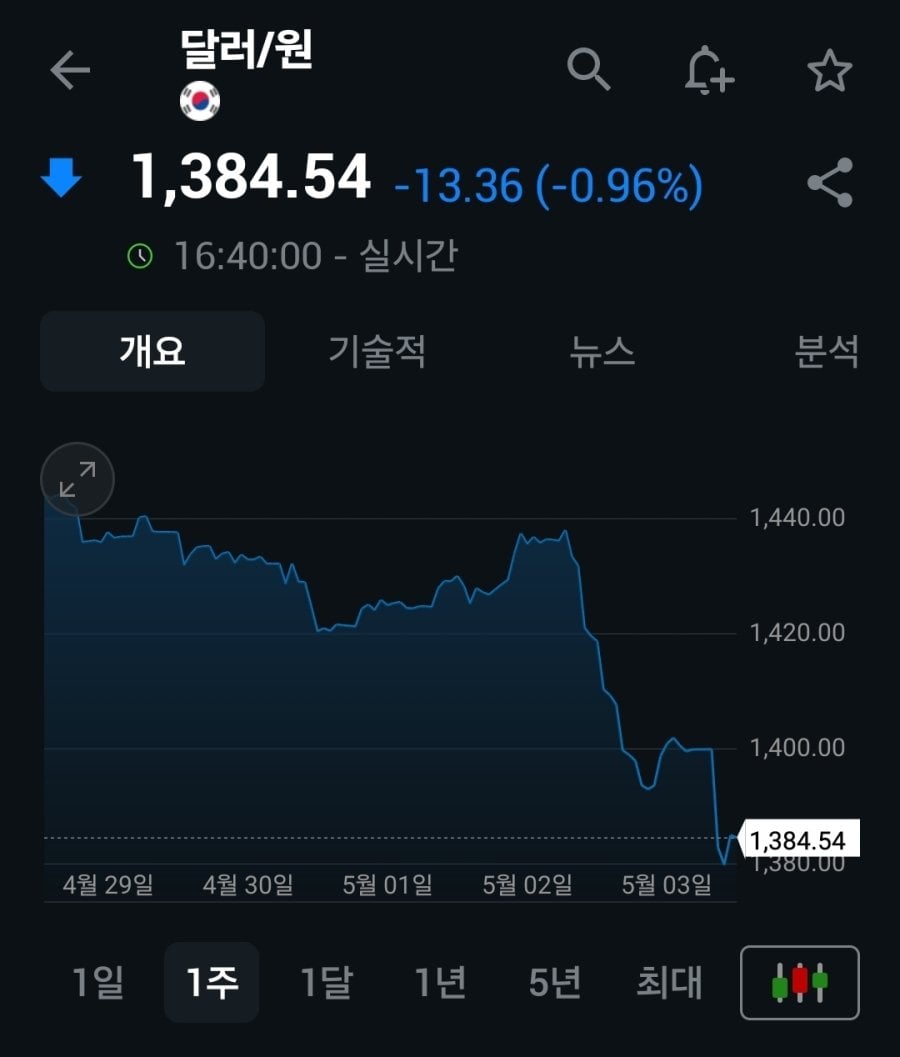The image size is (900, 1057).
Task: Switch to the candlestick chart view
Action: pyautogui.click(x=799, y=982)
